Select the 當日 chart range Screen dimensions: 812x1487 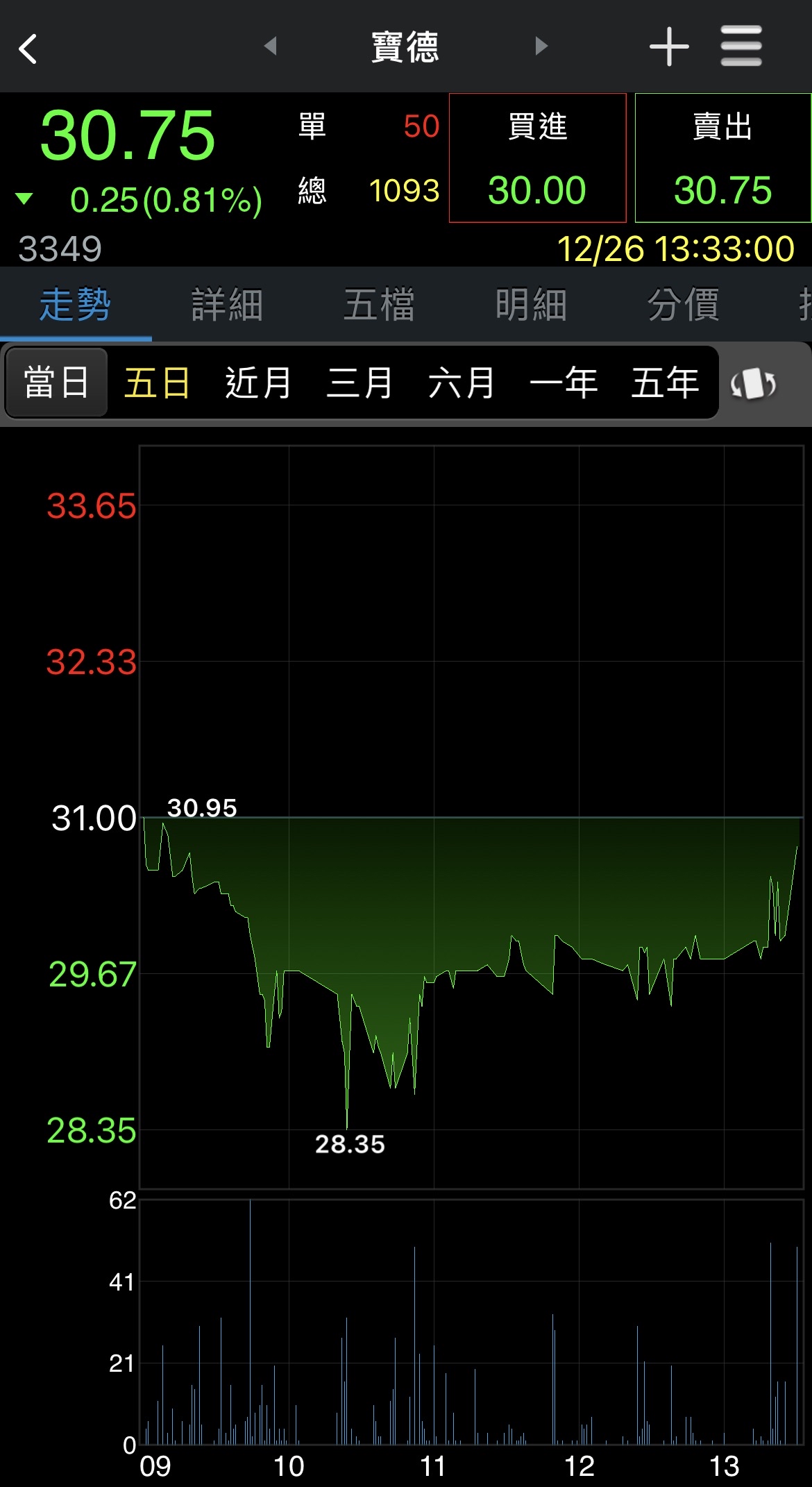tap(56, 383)
